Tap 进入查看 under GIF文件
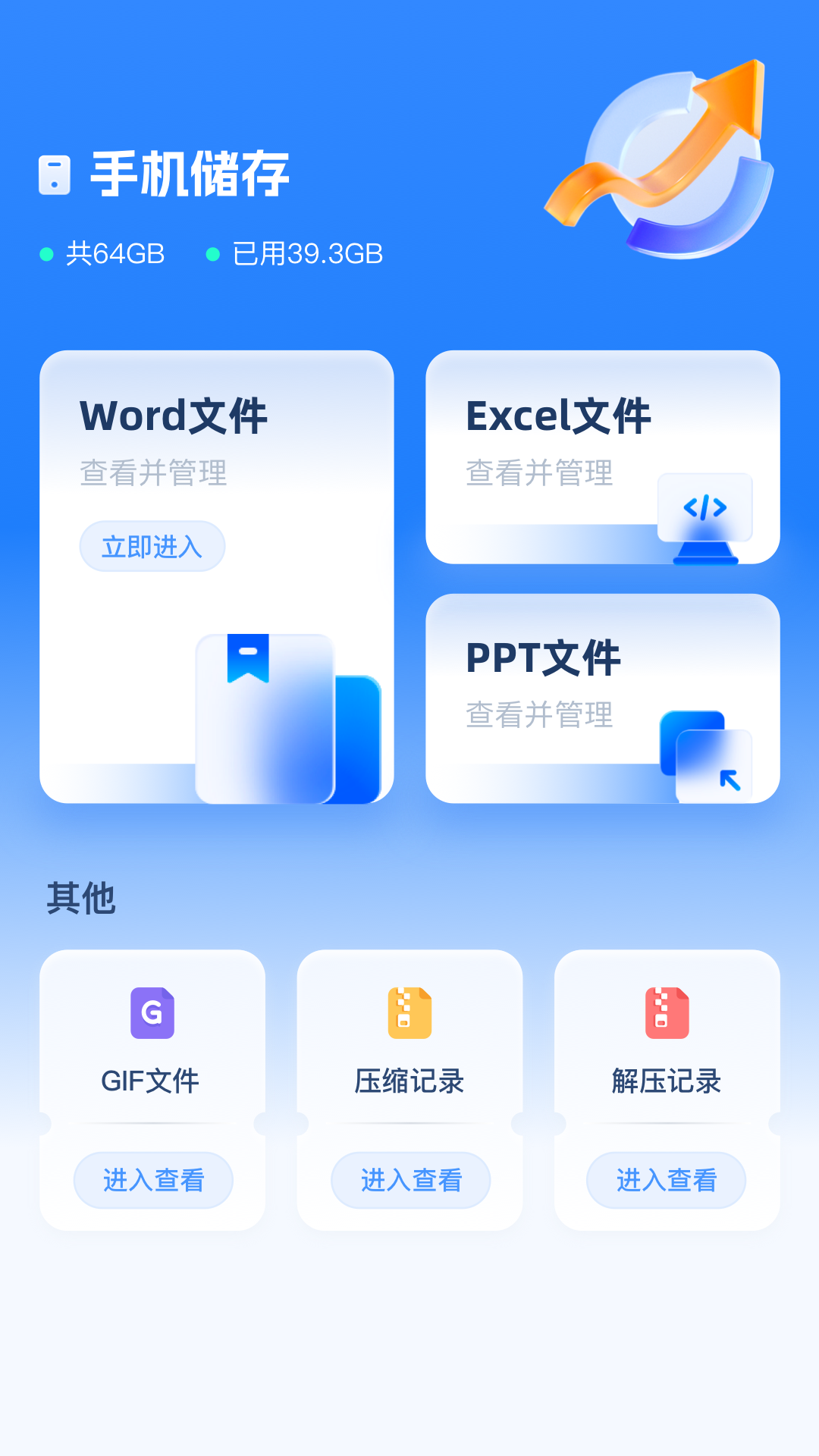 153,1179
